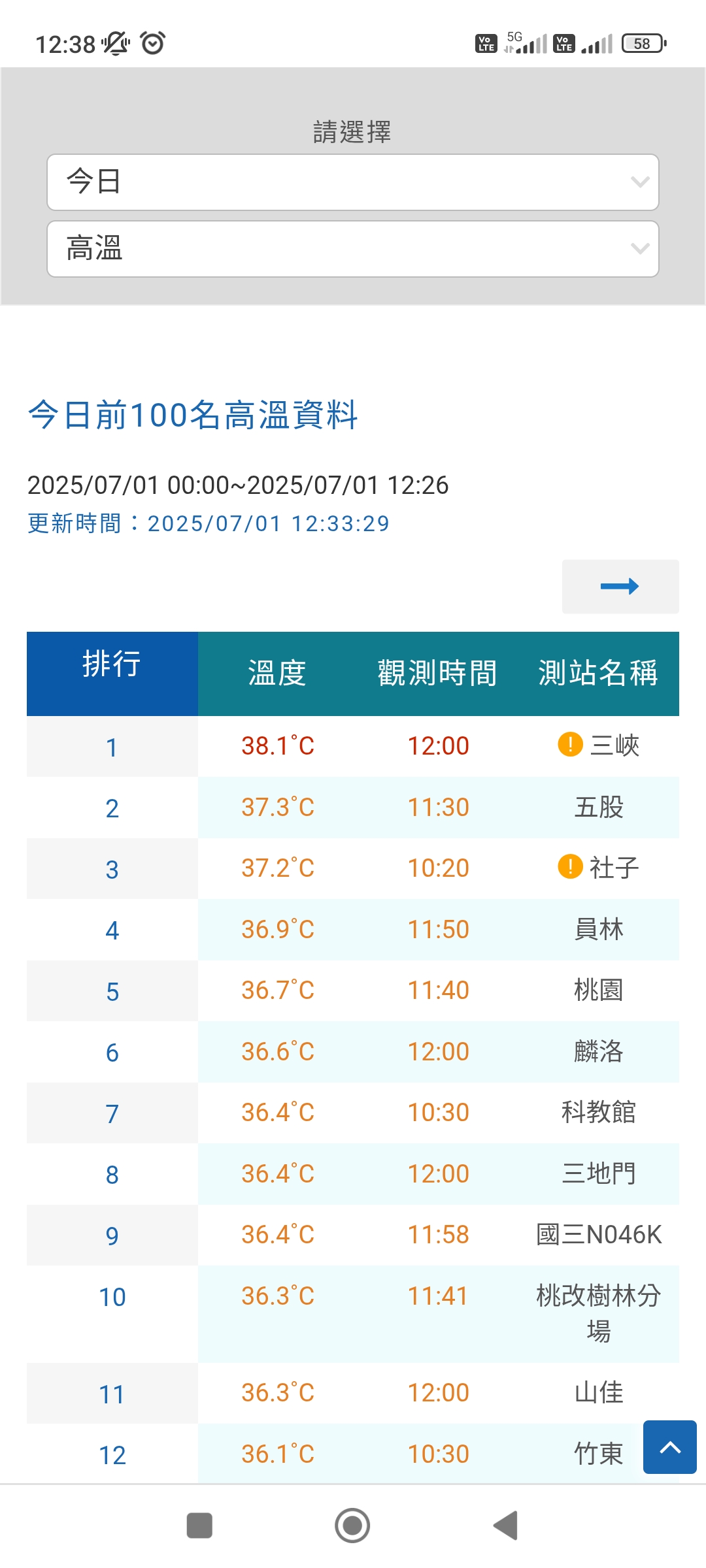
Task: Go to the system home screen
Action: pos(352,1526)
